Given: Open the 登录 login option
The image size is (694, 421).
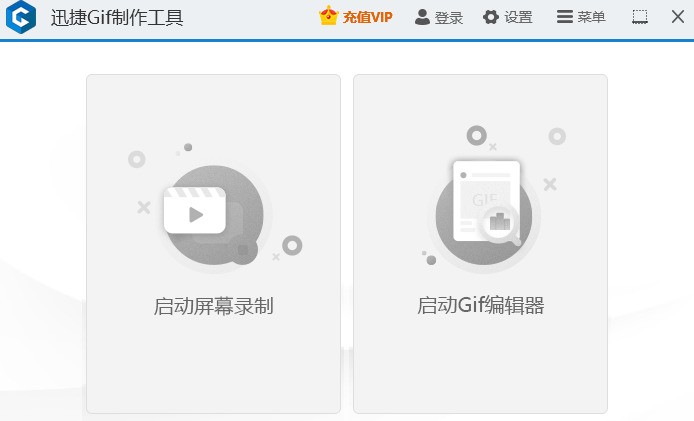Looking at the screenshot, I should click(438, 17).
